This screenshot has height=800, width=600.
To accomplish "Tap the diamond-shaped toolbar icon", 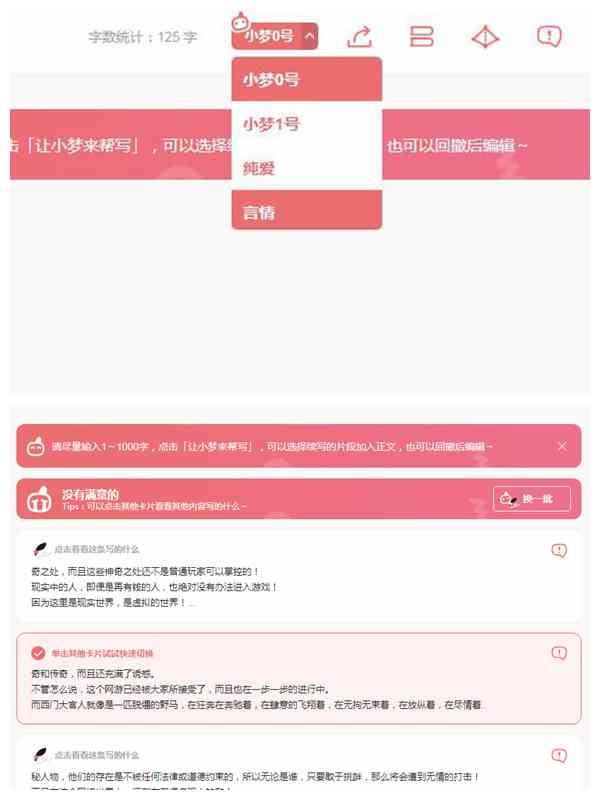I will [x=485, y=37].
